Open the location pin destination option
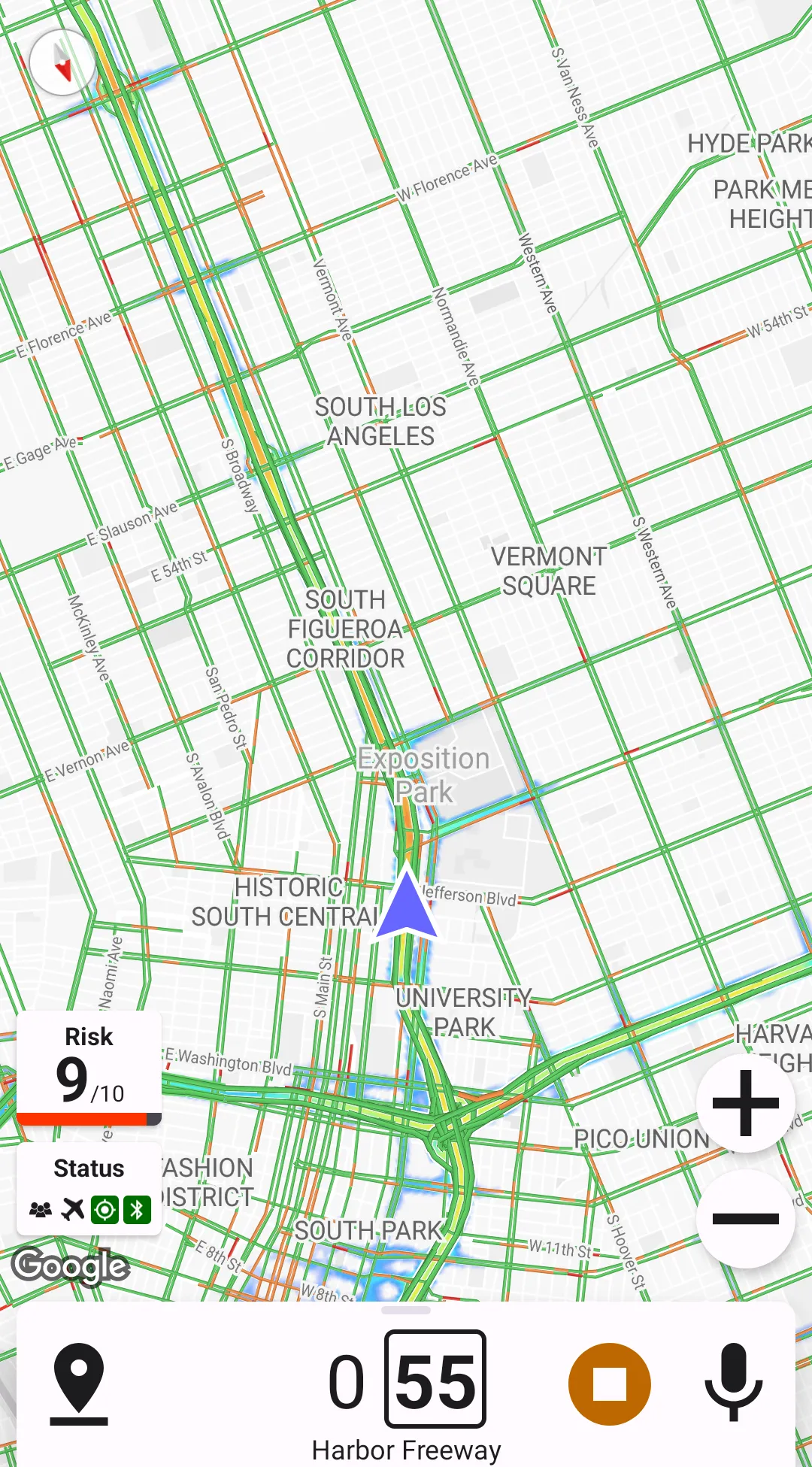This screenshot has width=812, height=1467. [79, 1383]
